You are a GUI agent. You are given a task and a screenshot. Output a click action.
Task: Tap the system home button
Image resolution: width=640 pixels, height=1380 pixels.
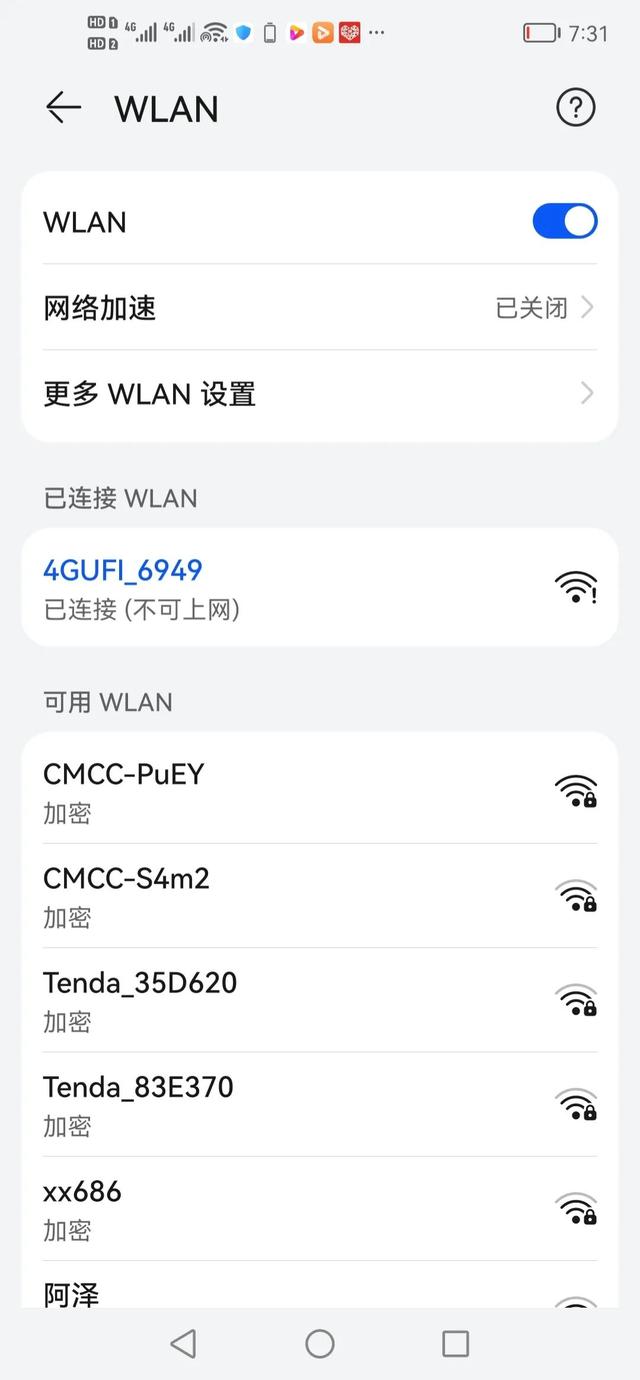point(320,1343)
